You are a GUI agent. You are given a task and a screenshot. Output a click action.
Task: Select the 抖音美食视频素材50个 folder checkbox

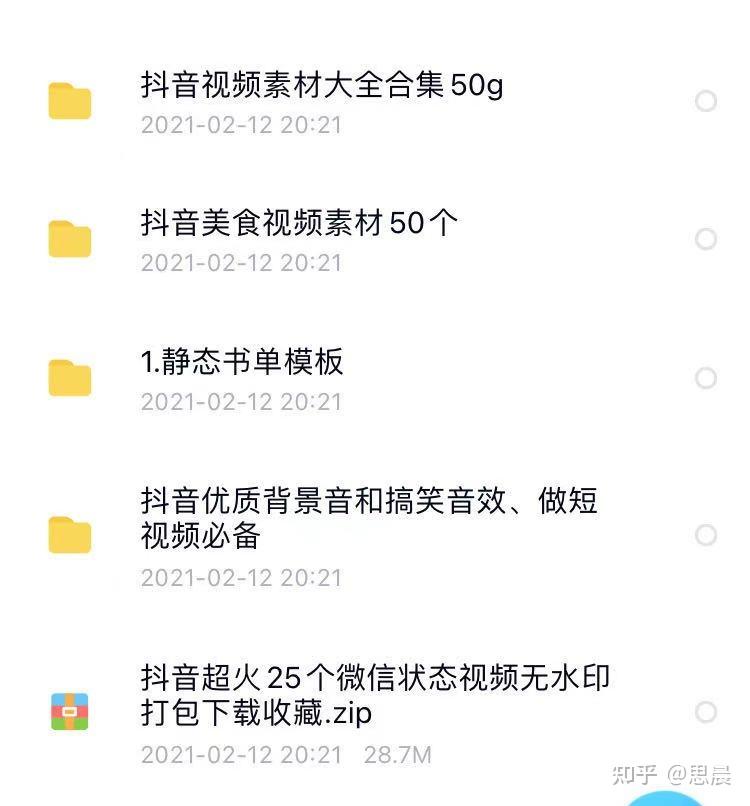pyautogui.click(x=706, y=239)
